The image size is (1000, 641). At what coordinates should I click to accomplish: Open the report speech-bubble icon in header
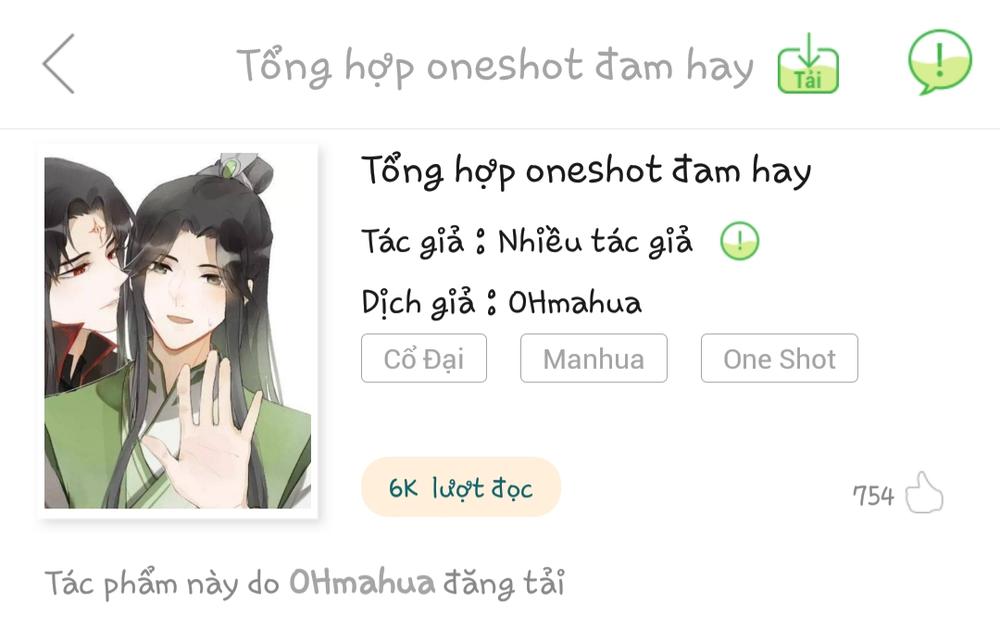[939, 62]
